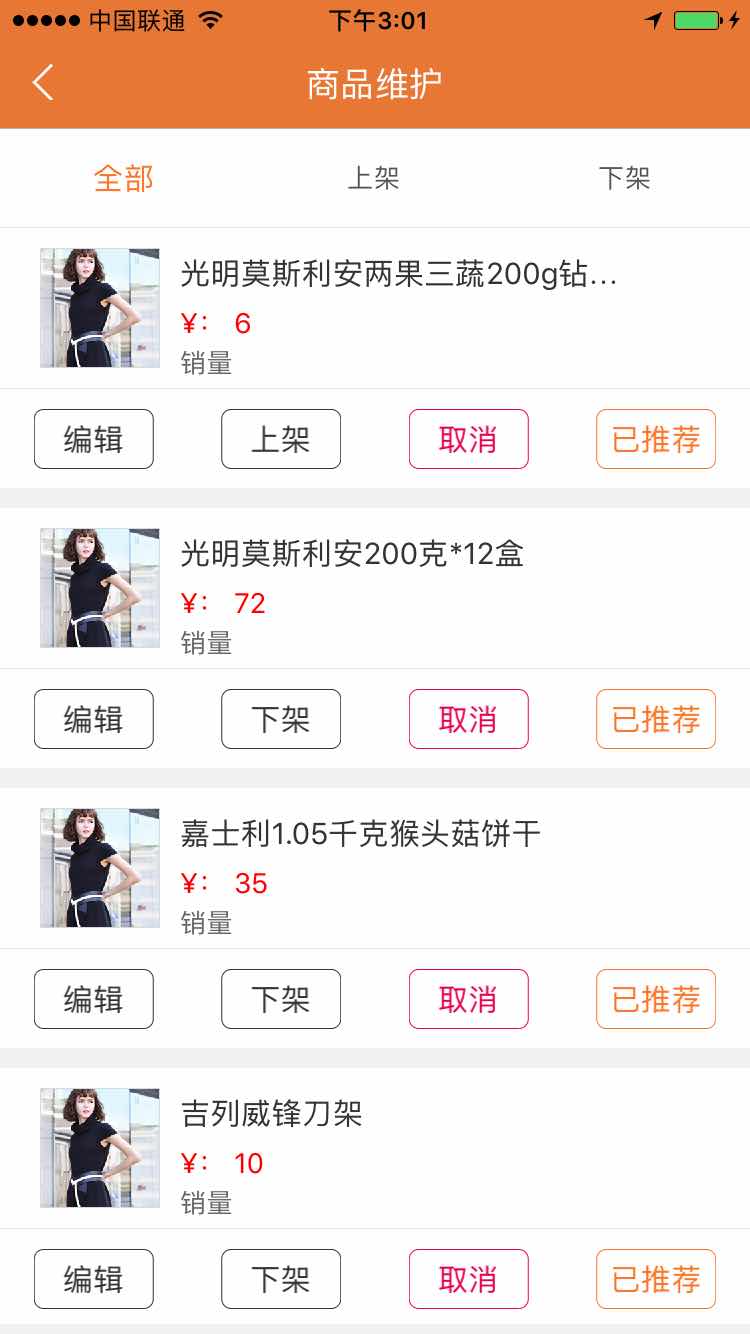Edit 光明莫斯利安200克*12盒

[94, 719]
